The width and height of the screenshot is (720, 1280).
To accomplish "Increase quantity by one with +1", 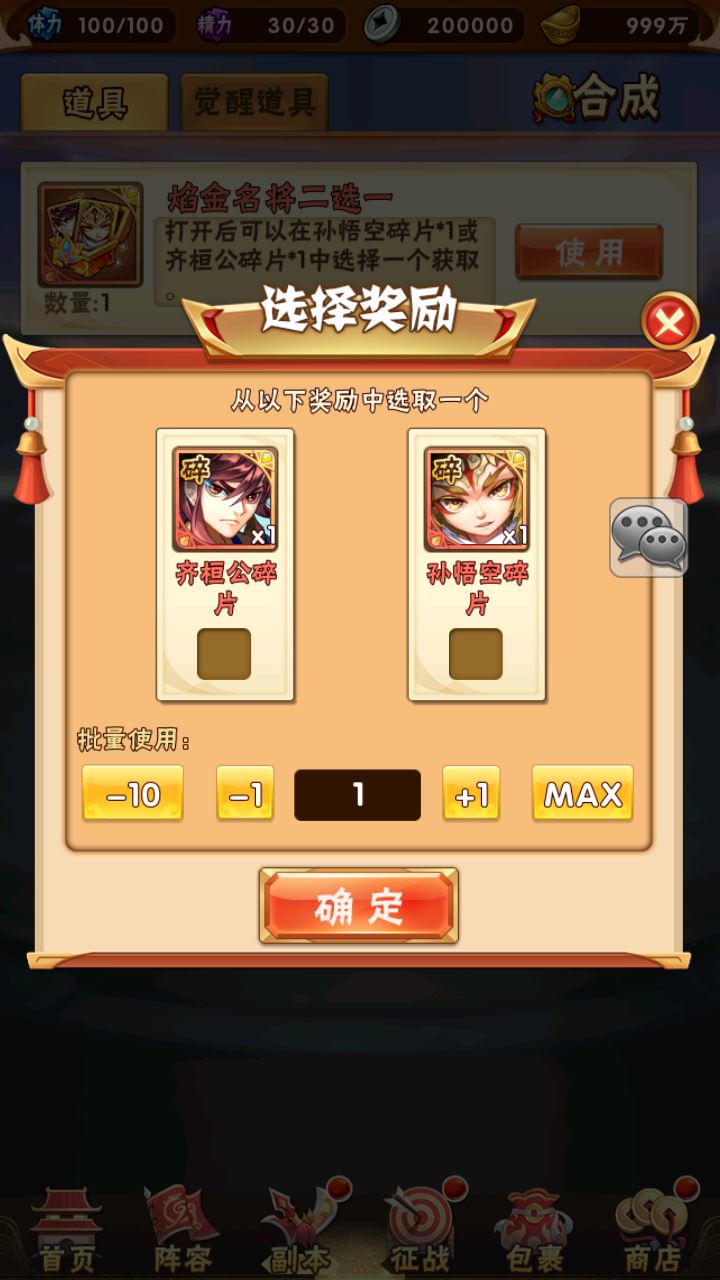I will (x=471, y=794).
